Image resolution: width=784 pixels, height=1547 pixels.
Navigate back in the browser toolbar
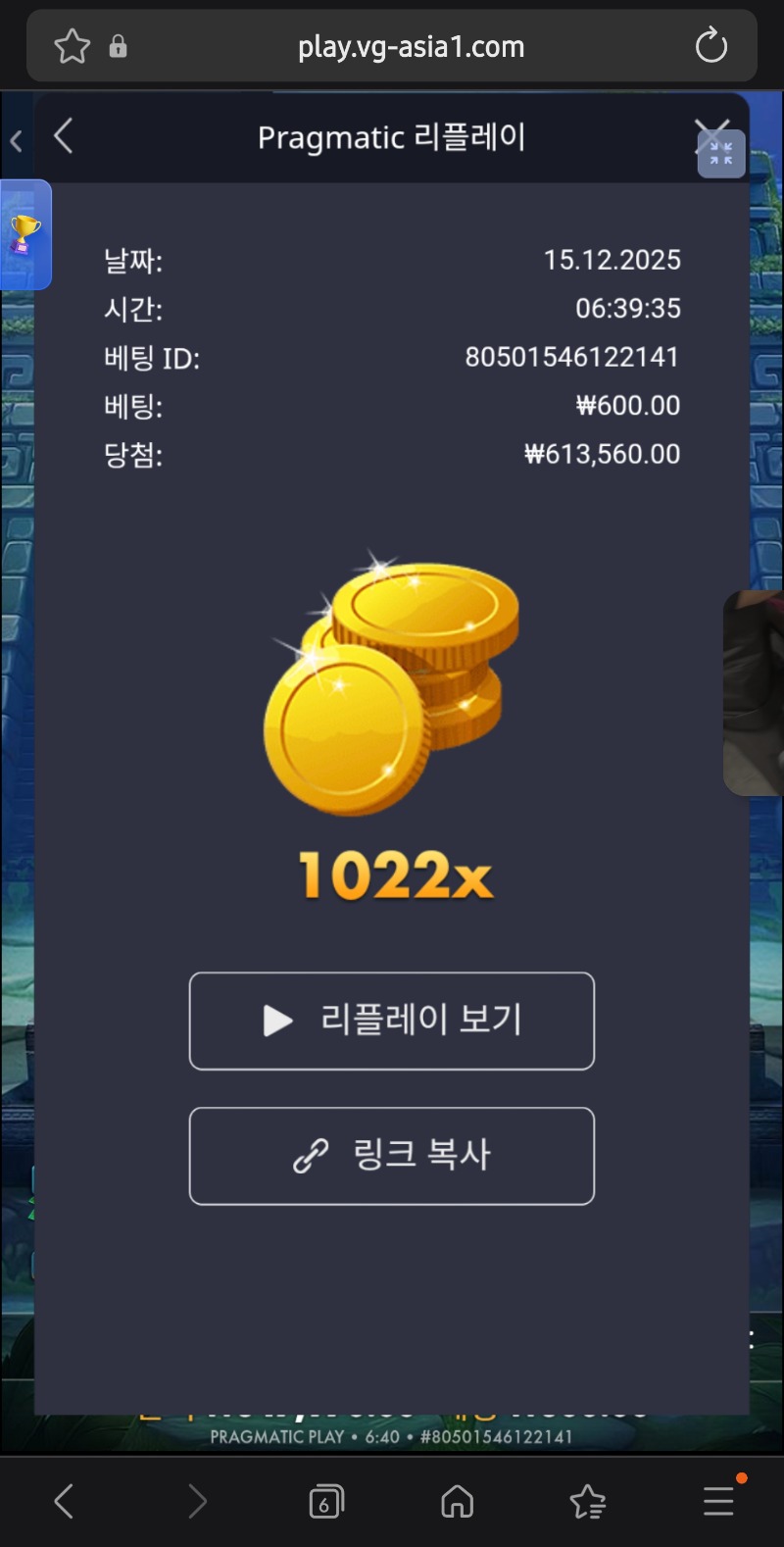point(65,1501)
